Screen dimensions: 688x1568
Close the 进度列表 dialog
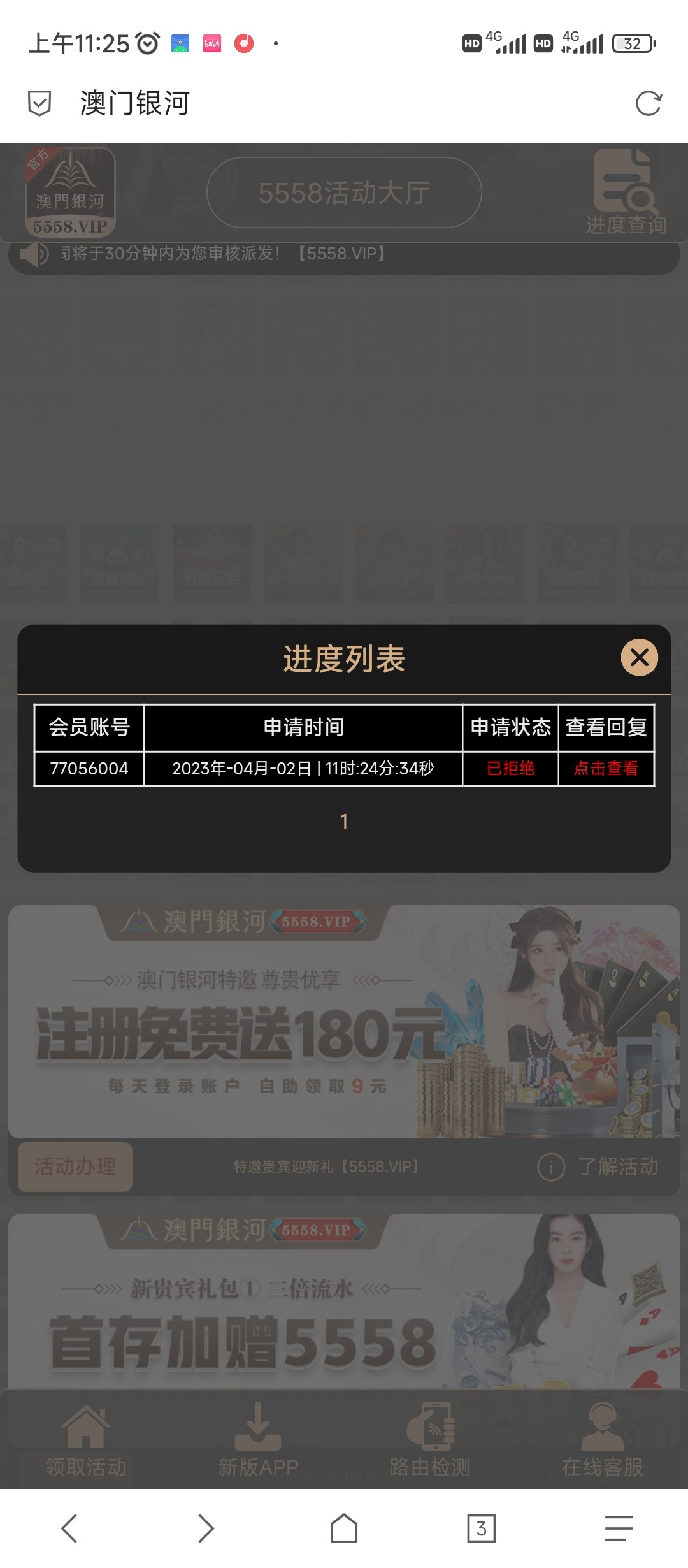coord(639,657)
